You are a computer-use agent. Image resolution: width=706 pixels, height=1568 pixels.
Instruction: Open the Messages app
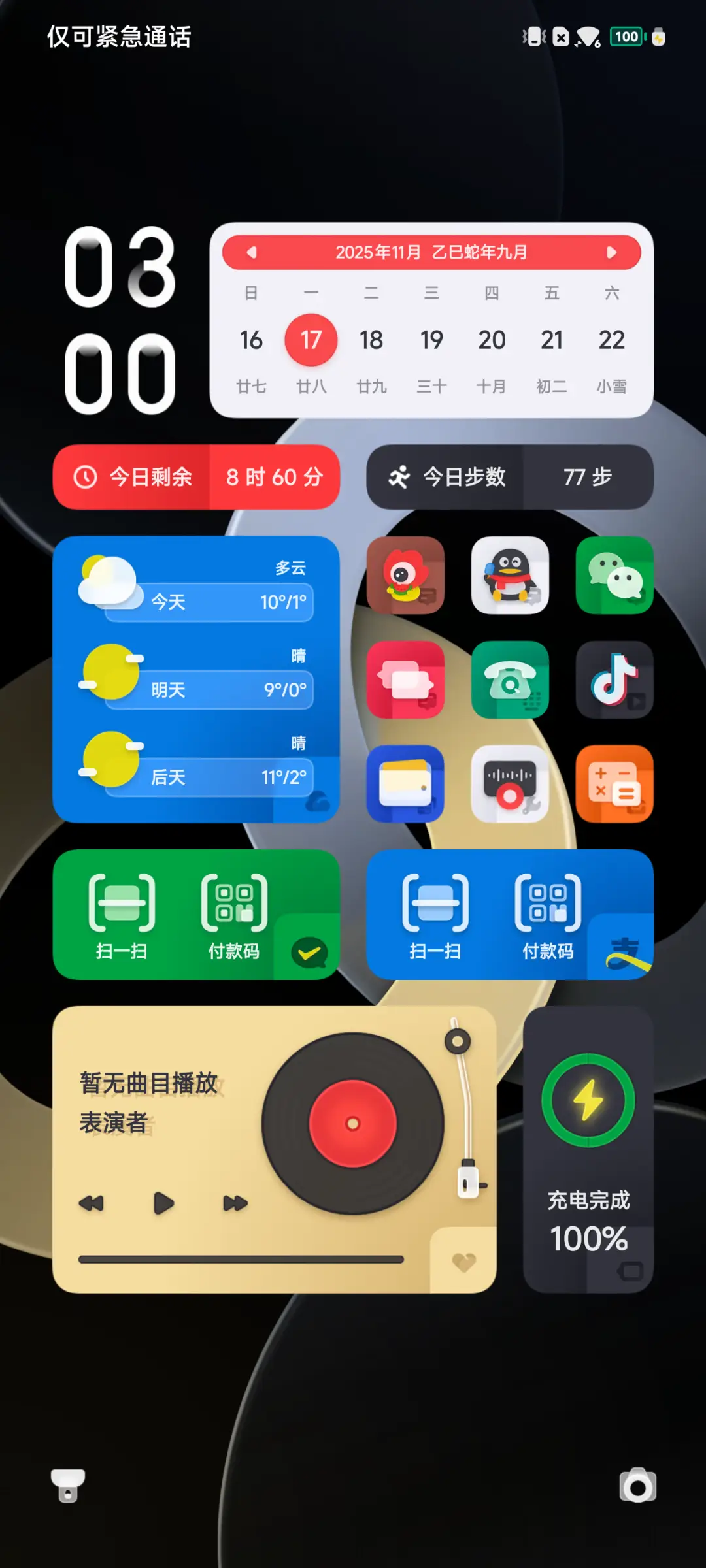[x=405, y=680]
